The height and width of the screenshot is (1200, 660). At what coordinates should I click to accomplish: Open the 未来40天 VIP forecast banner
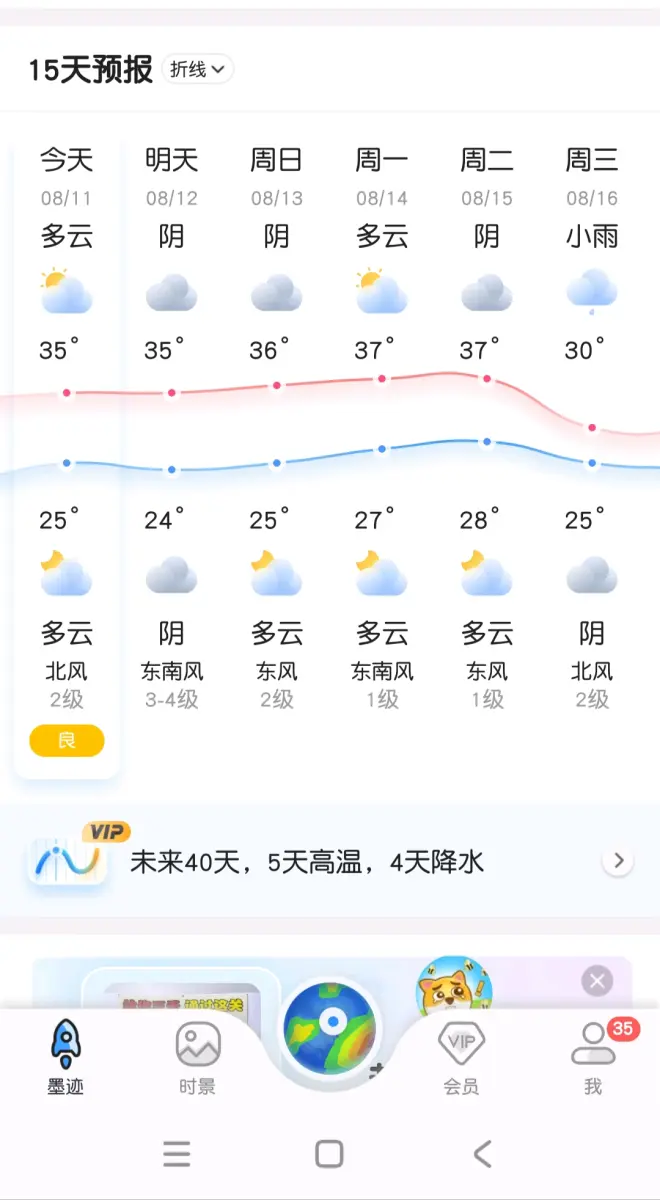coord(330,861)
